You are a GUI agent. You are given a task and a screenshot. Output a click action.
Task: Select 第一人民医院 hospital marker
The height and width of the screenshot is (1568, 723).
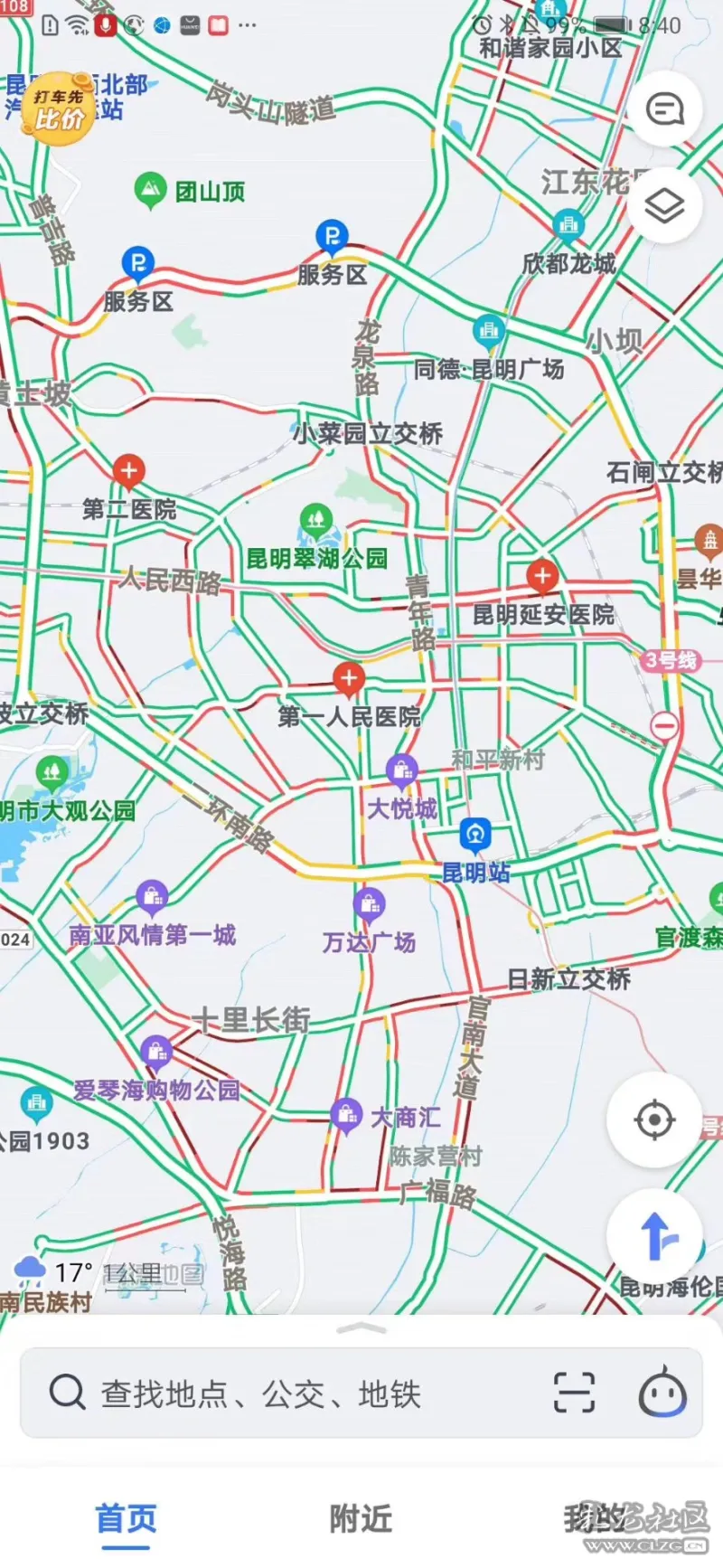tap(349, 678)
